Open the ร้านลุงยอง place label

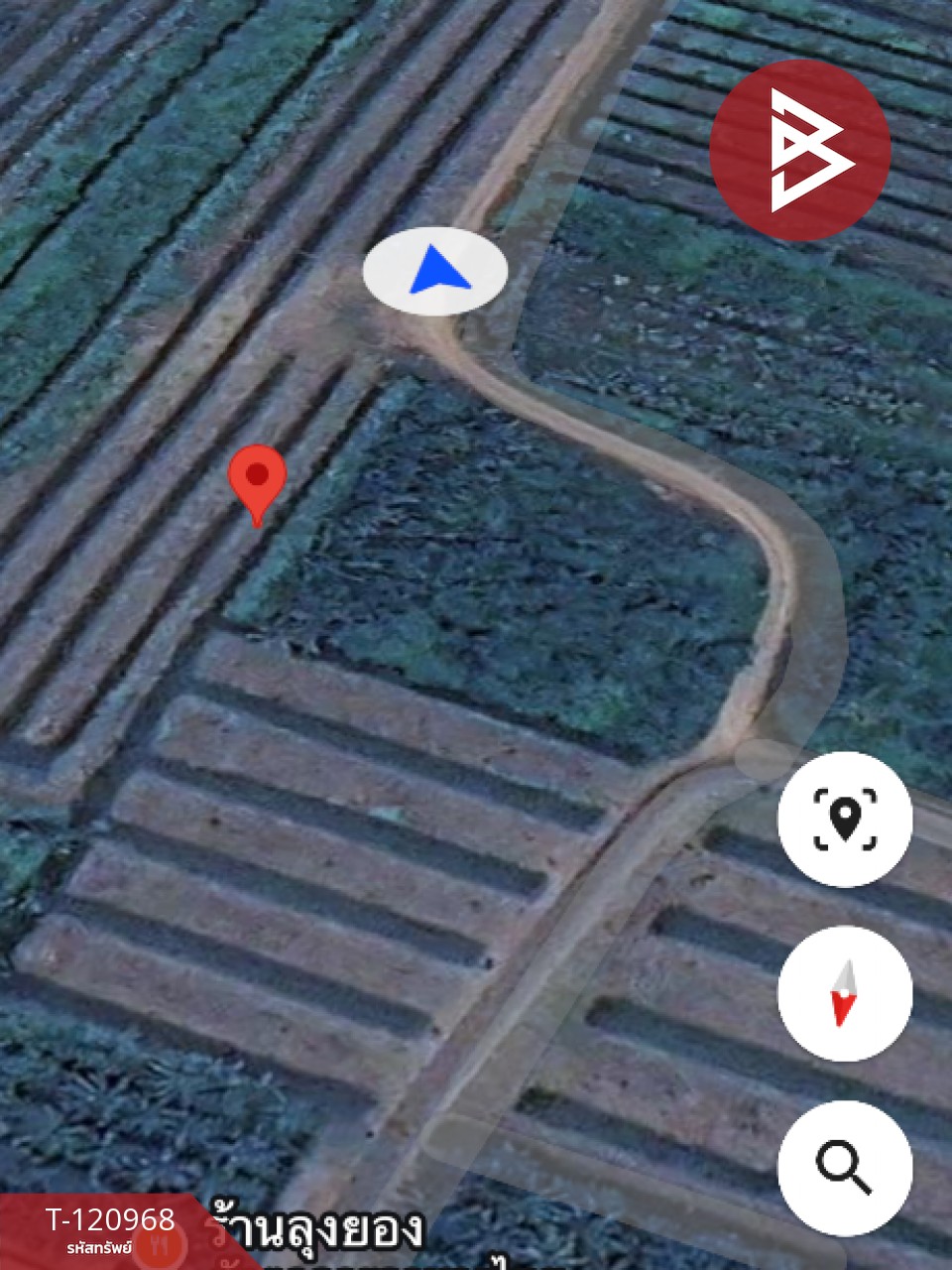click(315, 1232)
